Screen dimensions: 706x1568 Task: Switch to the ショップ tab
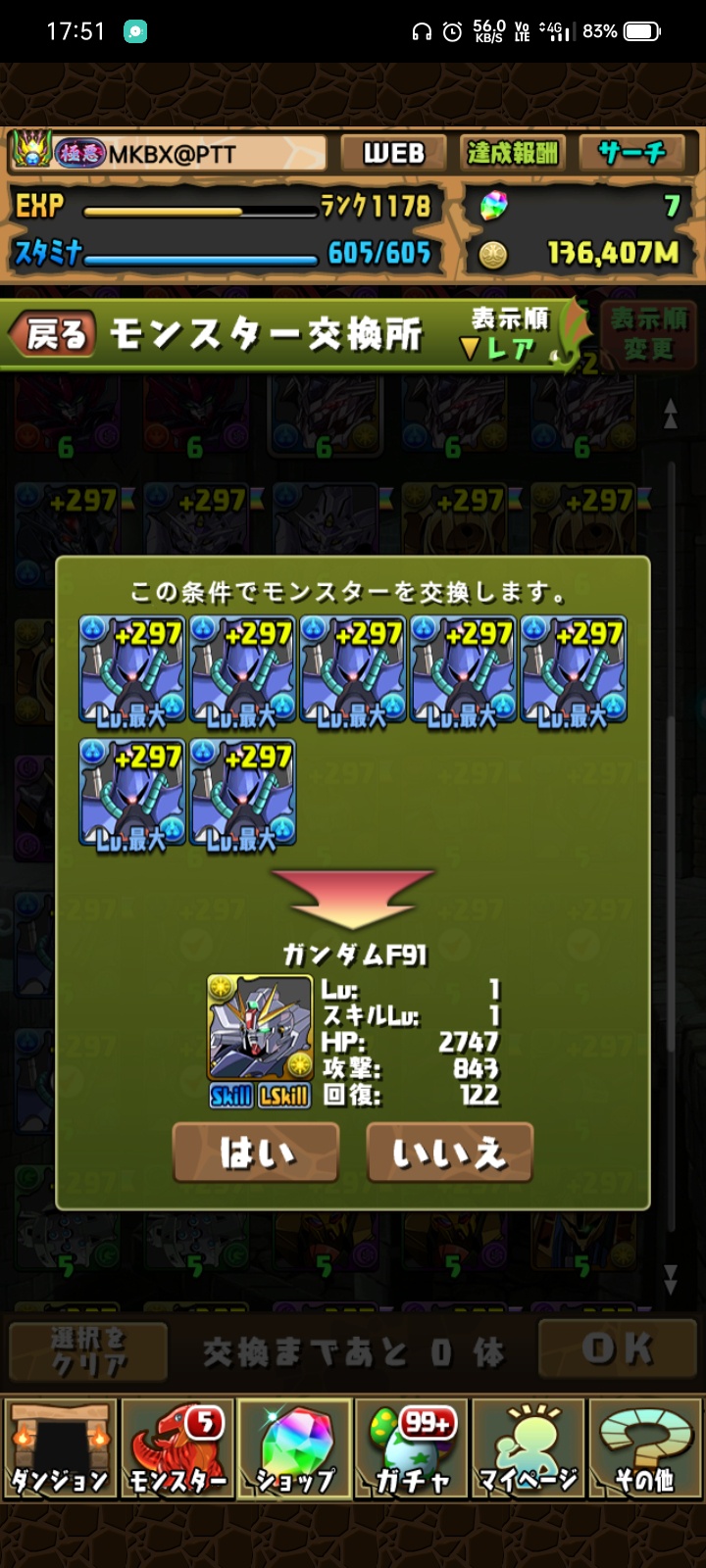[x=294, y=1448]
